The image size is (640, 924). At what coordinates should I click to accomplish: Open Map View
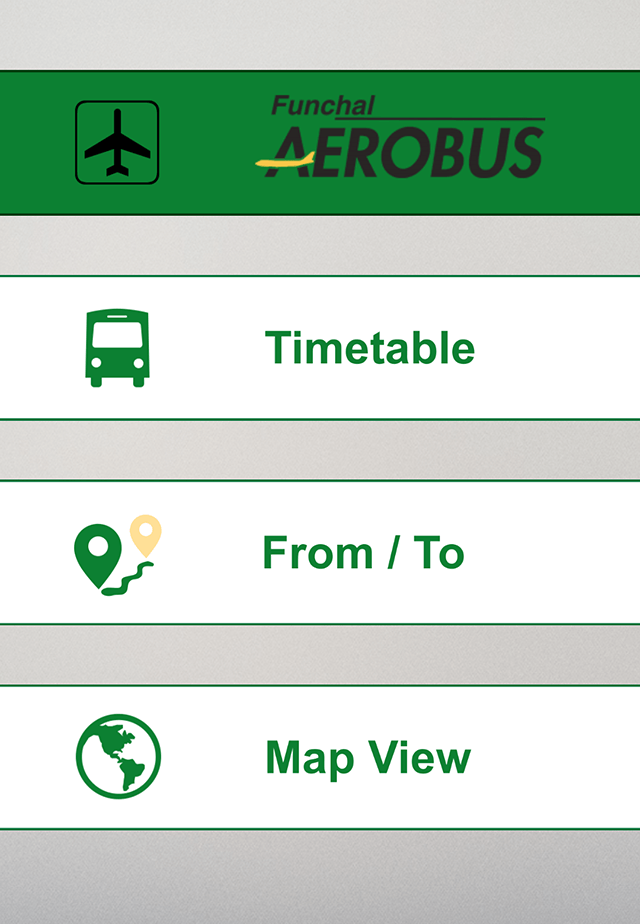[x=367, y=757]
